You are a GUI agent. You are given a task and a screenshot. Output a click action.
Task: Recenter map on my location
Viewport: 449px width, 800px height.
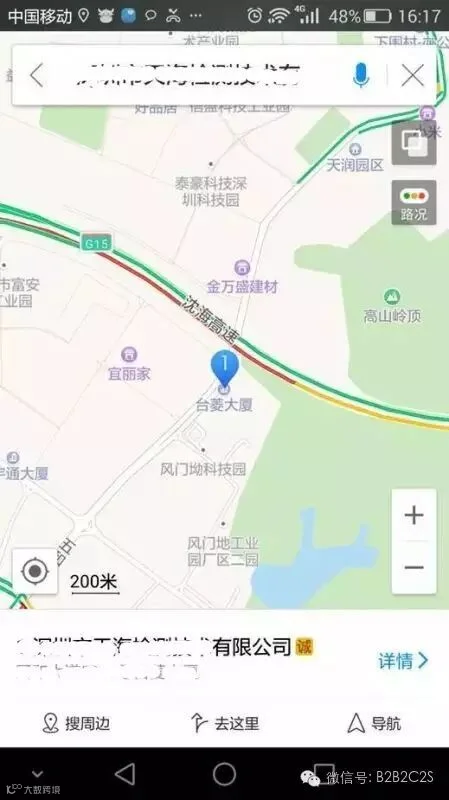coord(35,571)
